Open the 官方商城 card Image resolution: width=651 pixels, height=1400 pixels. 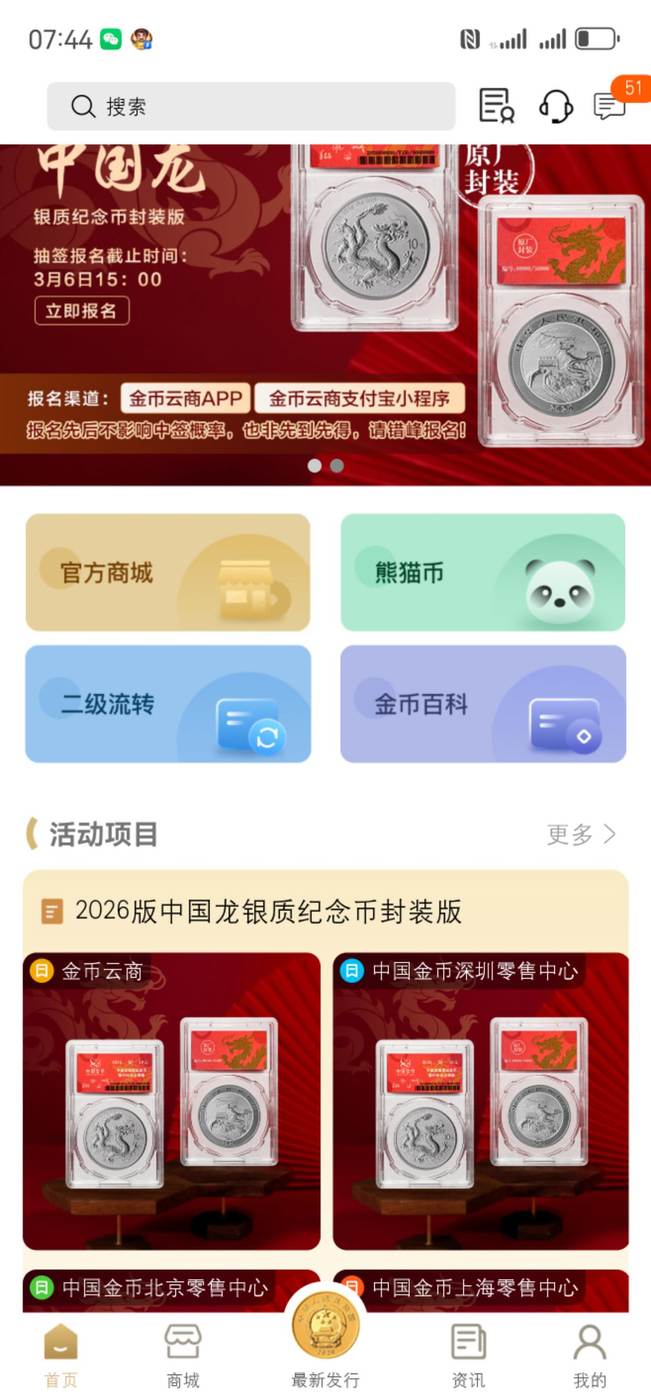168,573
